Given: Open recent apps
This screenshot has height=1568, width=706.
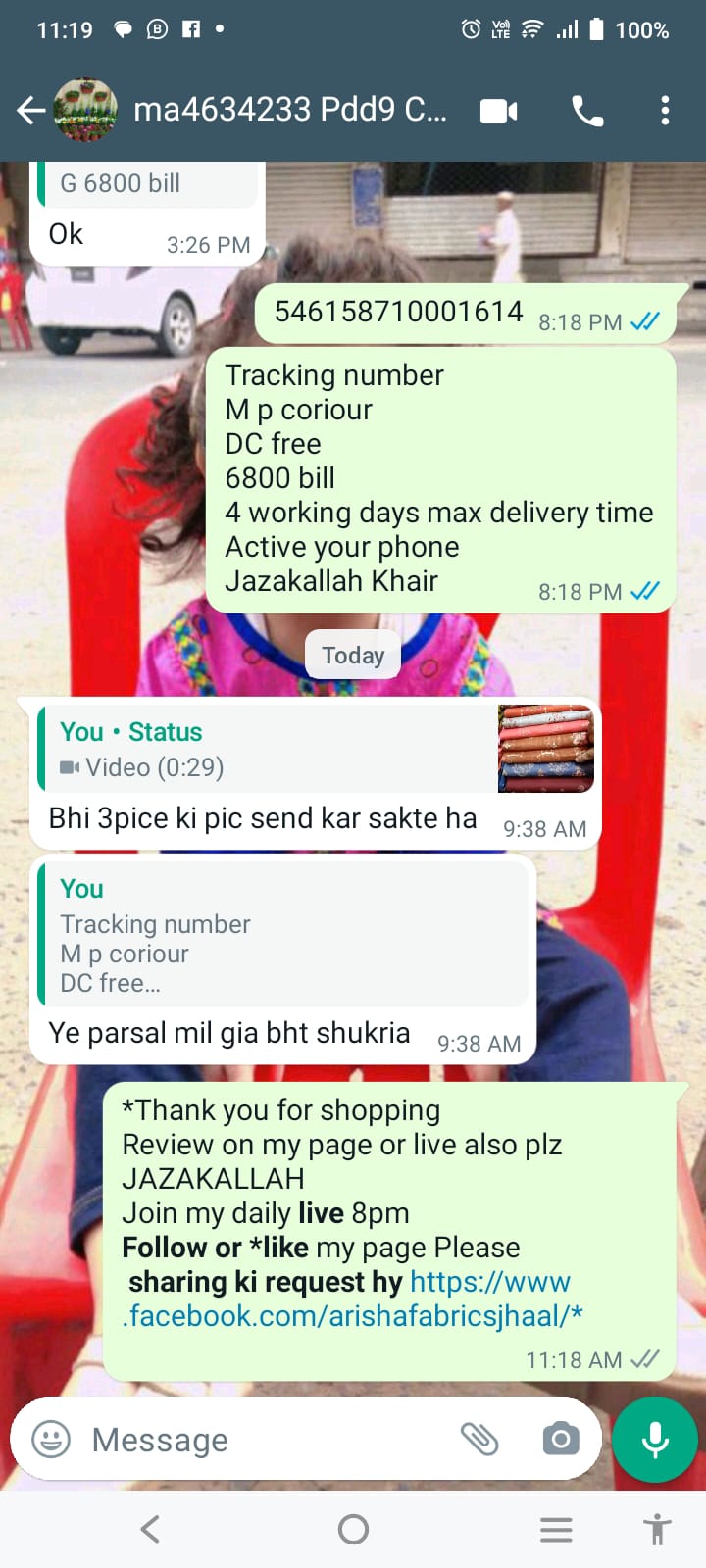Looking at the screenshot, I should [556, 1529].
